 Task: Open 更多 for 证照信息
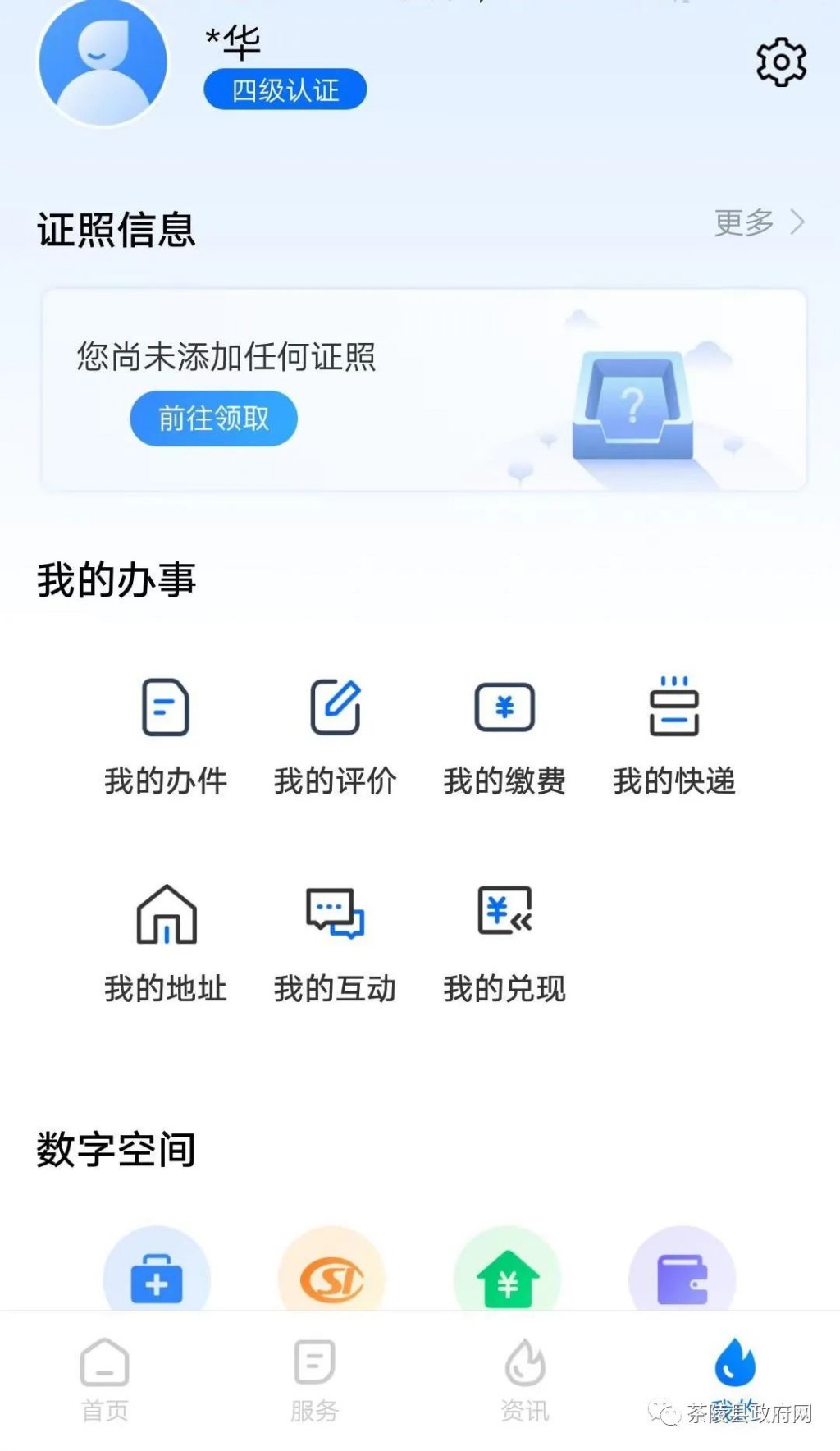point(758,222)
